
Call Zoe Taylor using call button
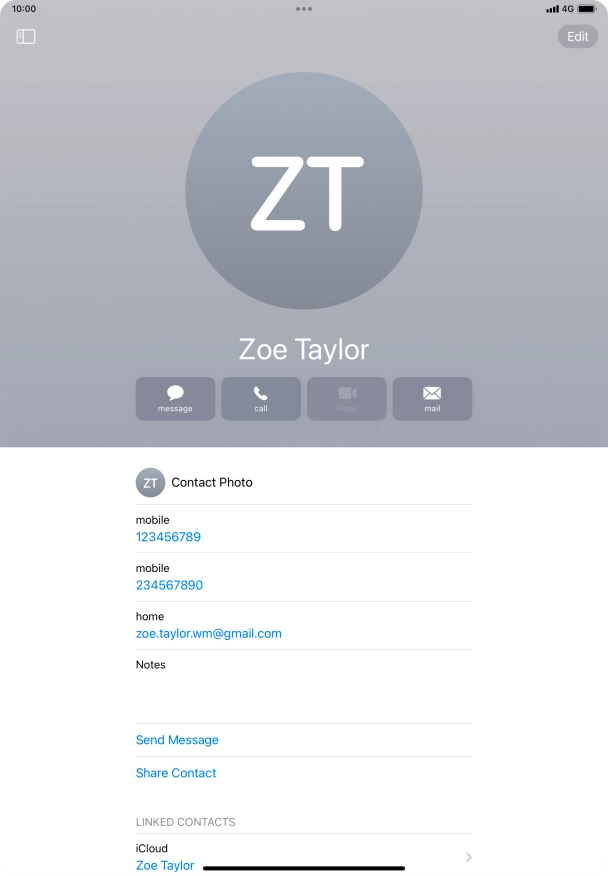point(261,398)
